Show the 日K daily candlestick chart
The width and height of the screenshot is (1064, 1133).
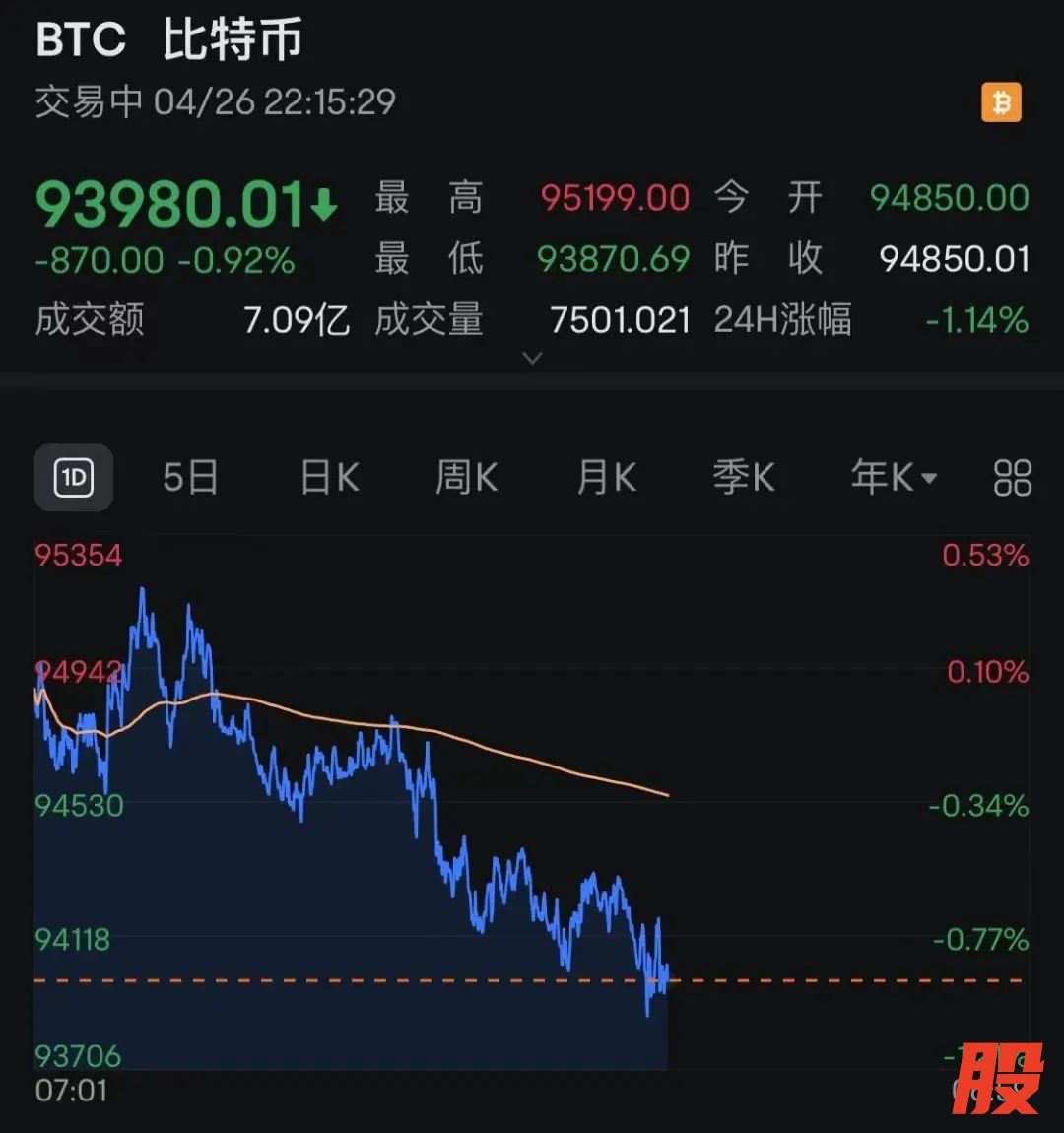(x=329, y=479)
